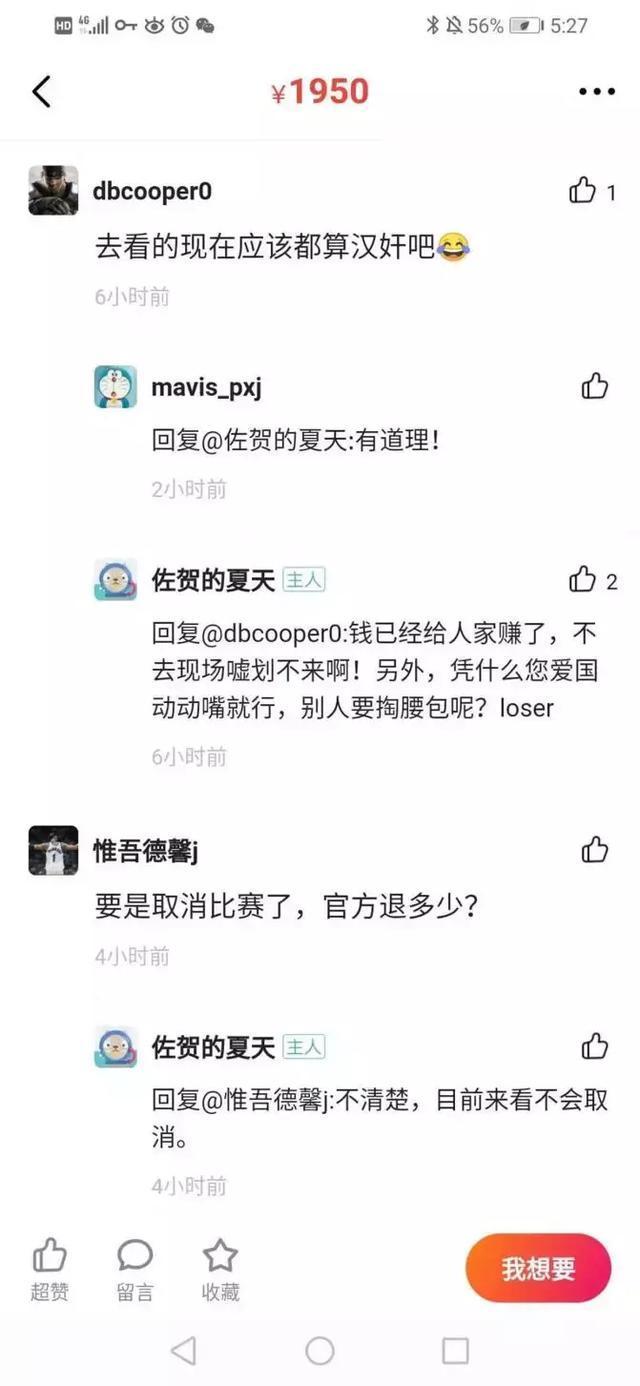Screen dimensions: 640x1386
Task: Tap the system home button
Action: 320,1351
